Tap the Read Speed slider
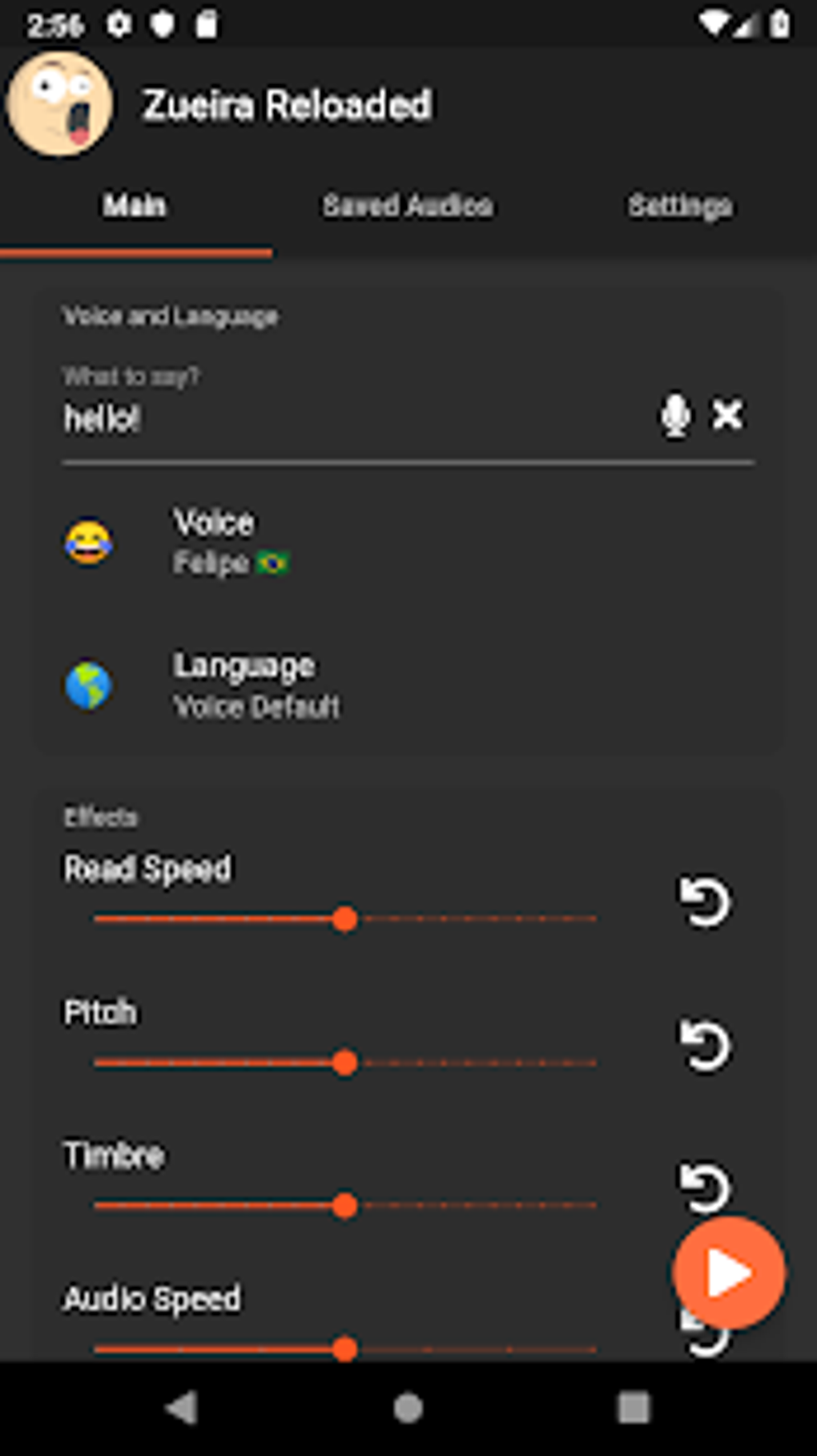The width and height of the screenshot is (817, 1456). 345,919
